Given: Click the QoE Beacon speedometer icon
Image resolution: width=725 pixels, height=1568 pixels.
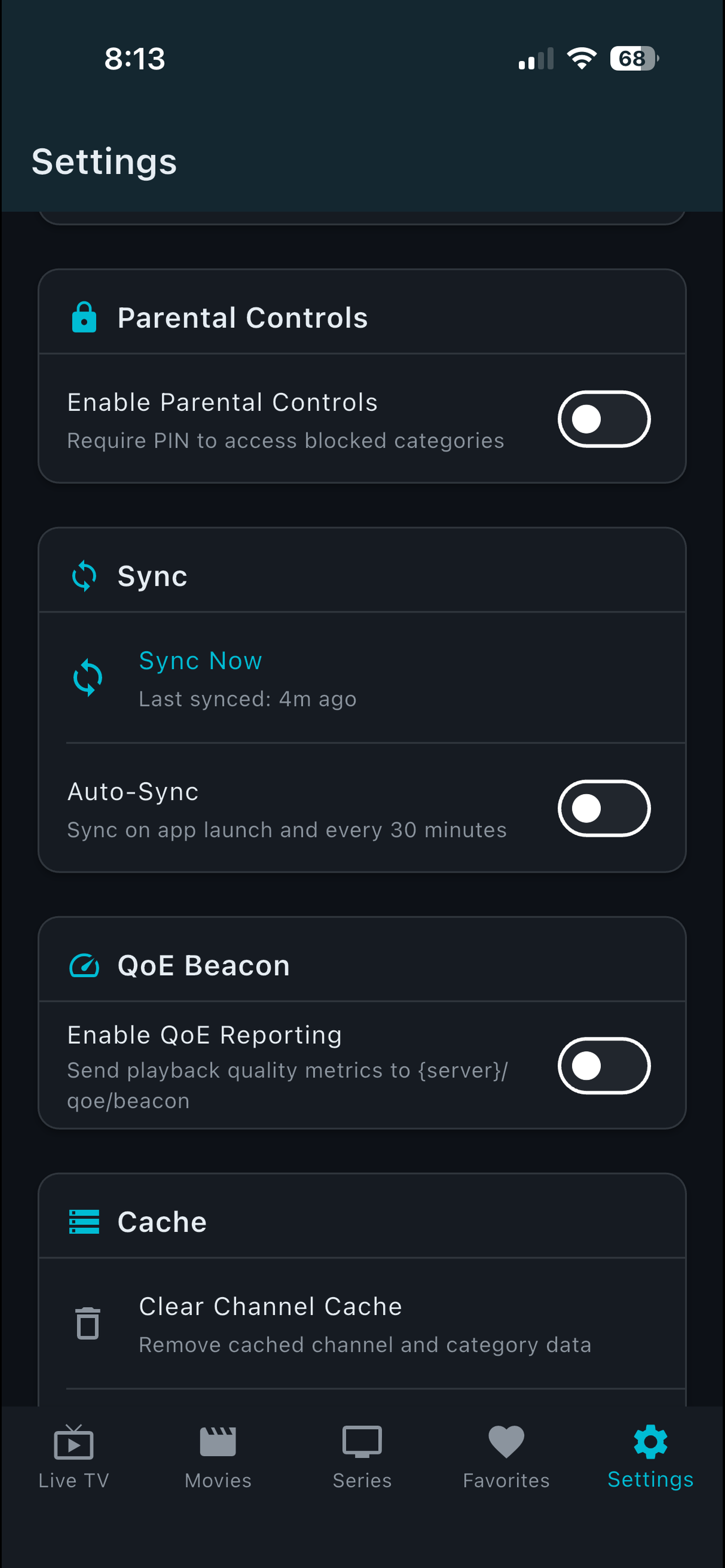Looking at the screenshot, I should (85, 964).
